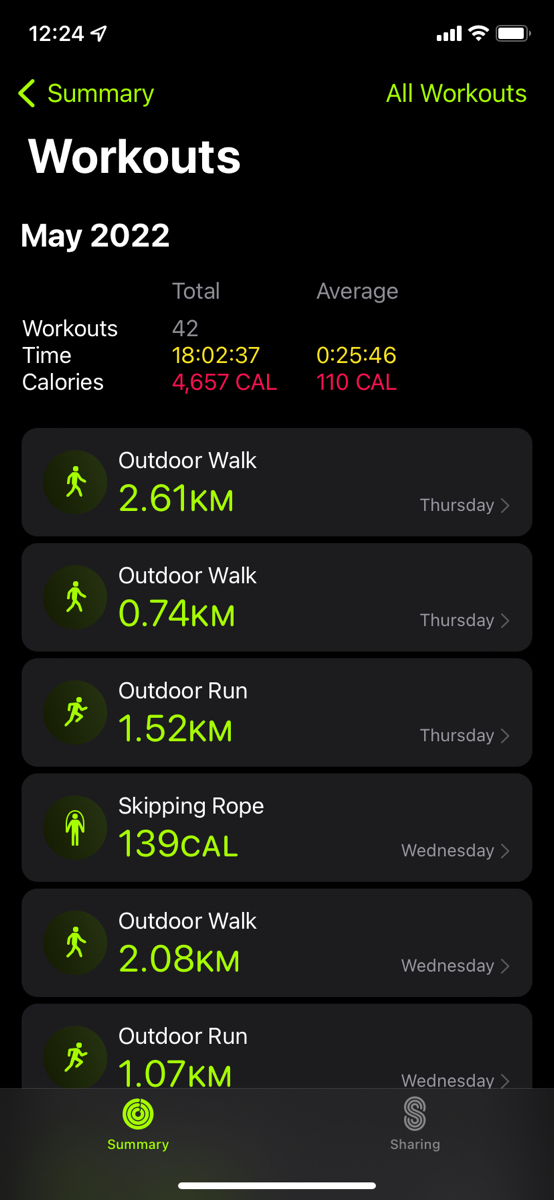Go back to Summary
Image resolution: width=554 pixels, height=1200 pixels.
click(86, 94)
